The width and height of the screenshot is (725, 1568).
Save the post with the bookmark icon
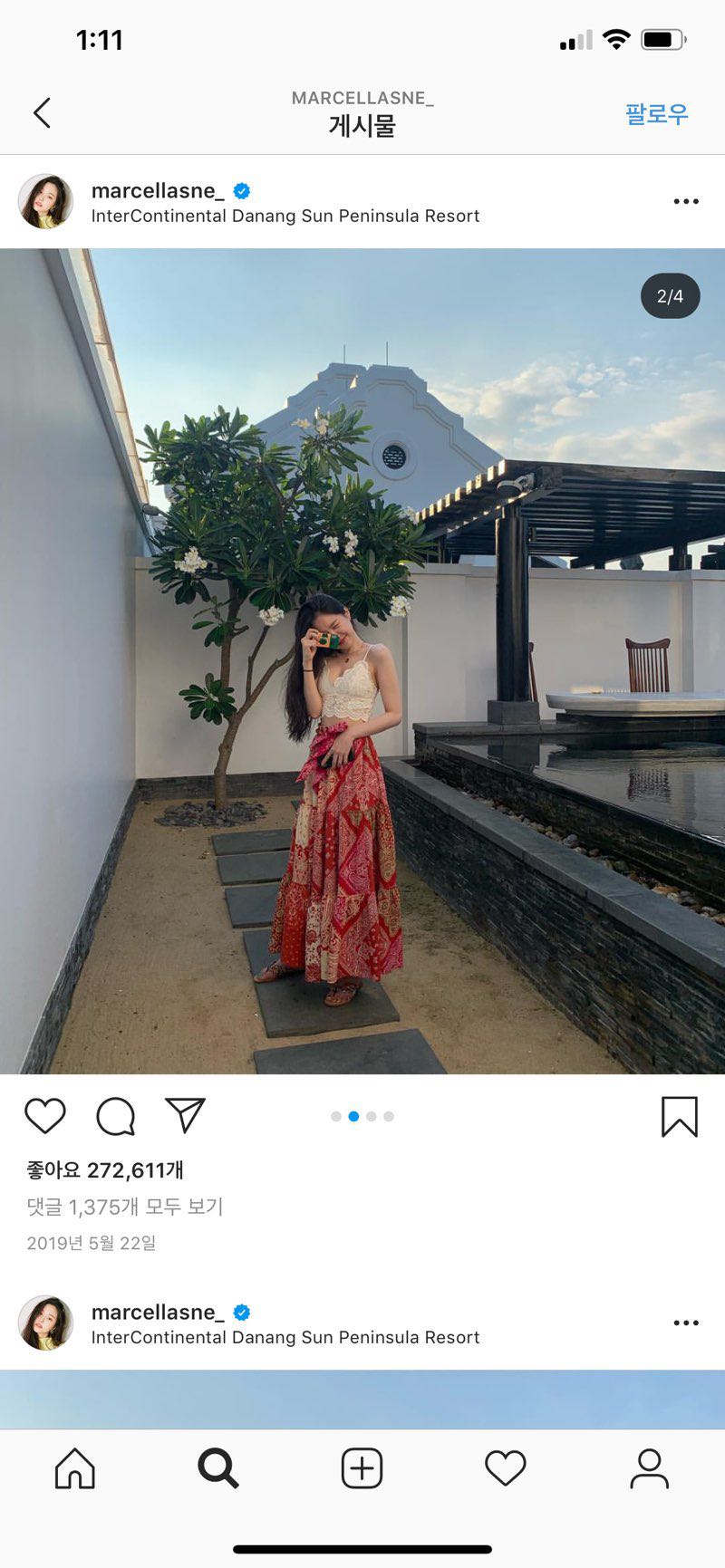pyautogui.click(x=679, y=1116)
